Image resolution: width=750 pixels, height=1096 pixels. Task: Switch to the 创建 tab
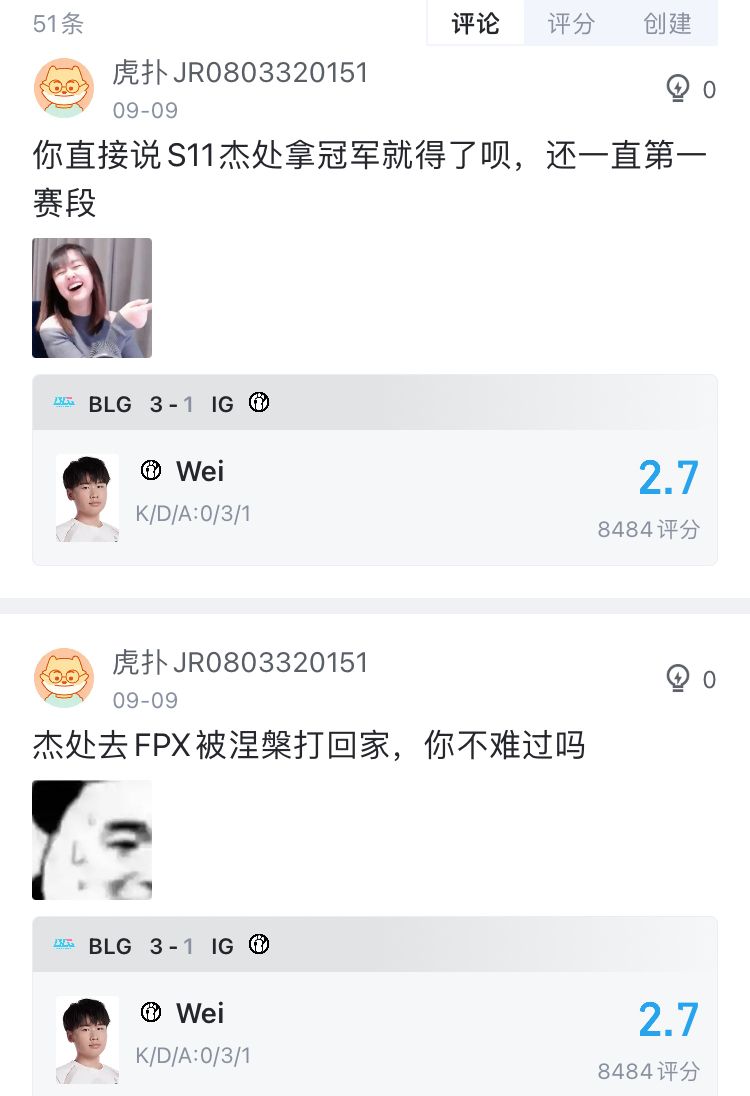666,24
